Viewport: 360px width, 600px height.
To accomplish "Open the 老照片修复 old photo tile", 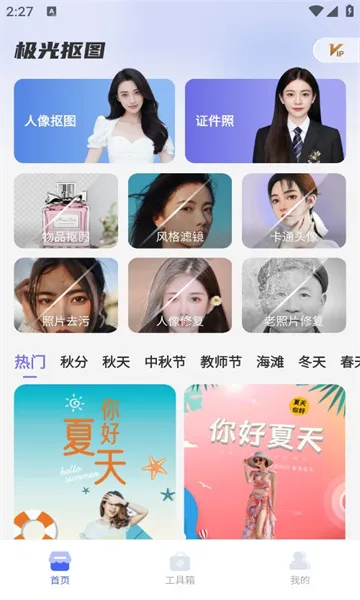I will [294, 295].
